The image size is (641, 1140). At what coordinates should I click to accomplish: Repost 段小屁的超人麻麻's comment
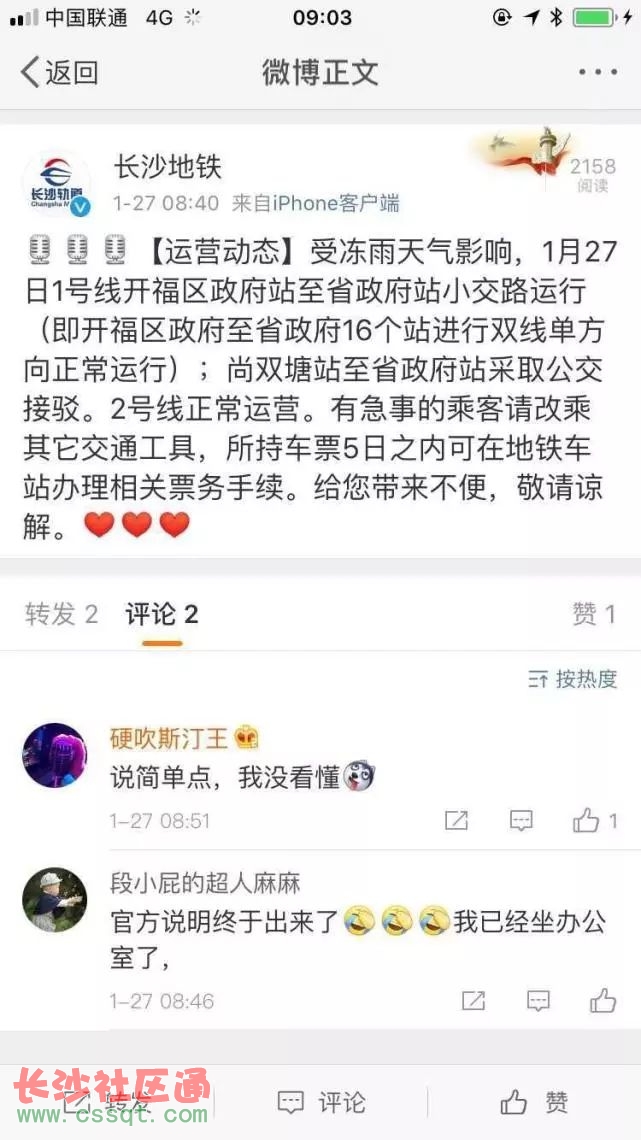pos(473,1000)
